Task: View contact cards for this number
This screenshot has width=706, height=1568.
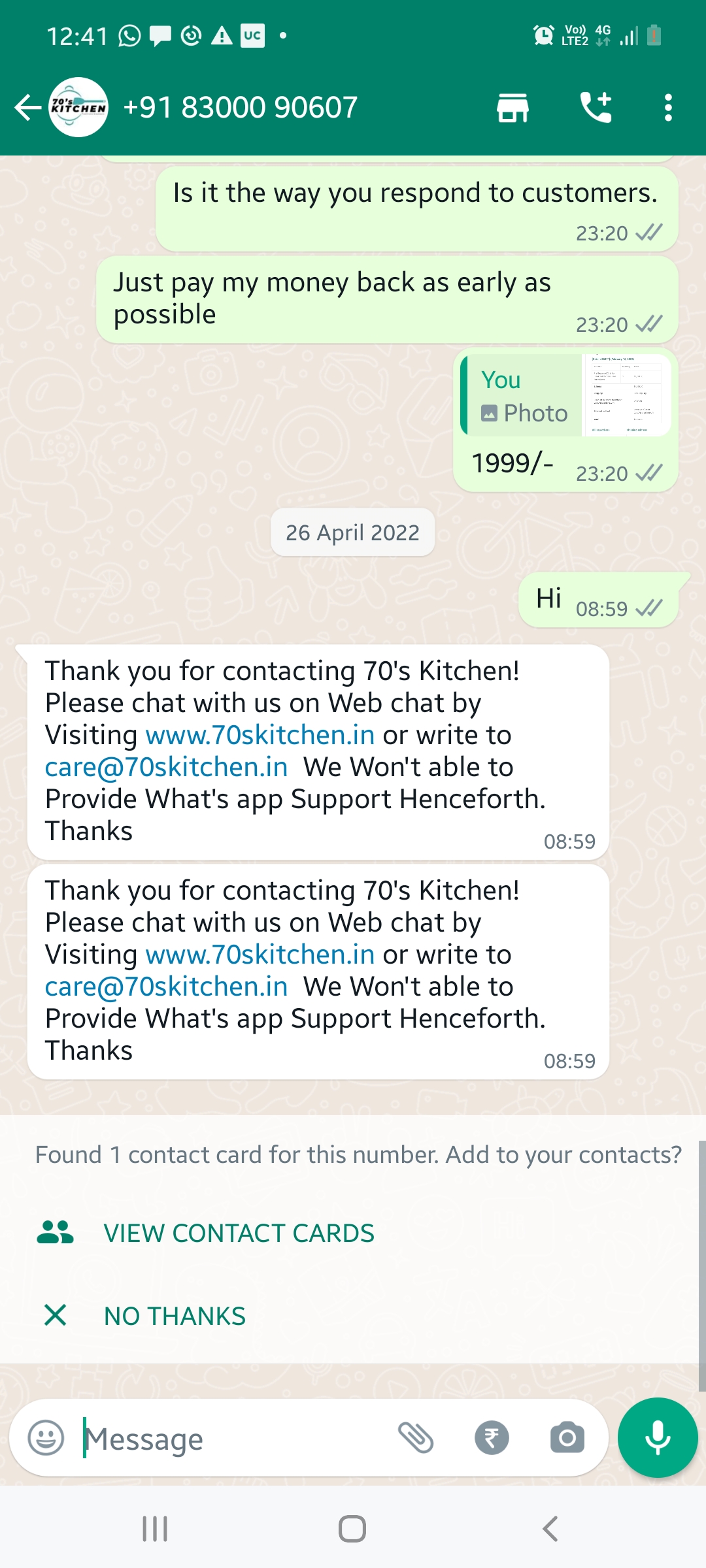Action: (x=239, y=1233)
